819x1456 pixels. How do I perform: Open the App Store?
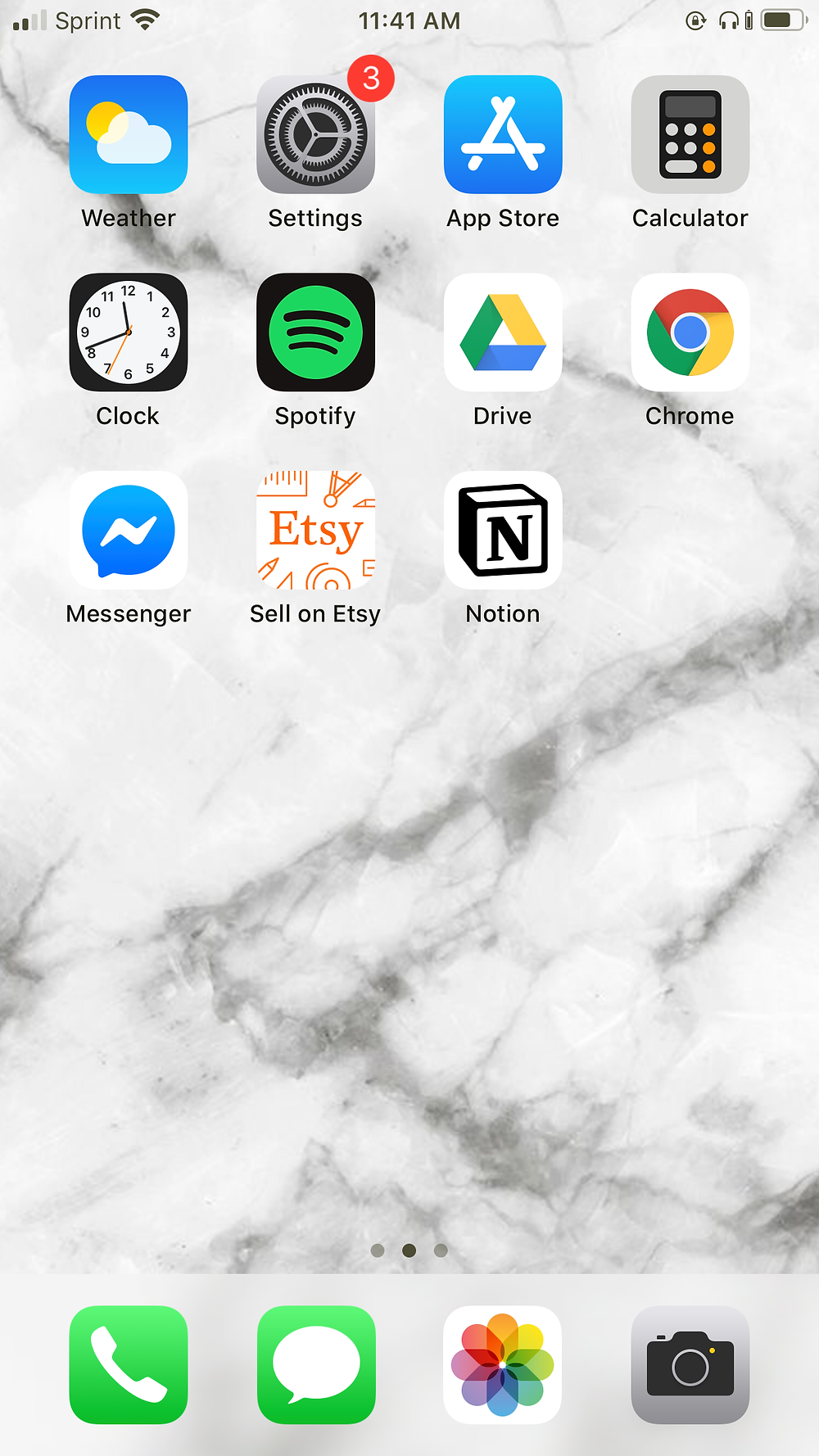click(x=503, y=134)
